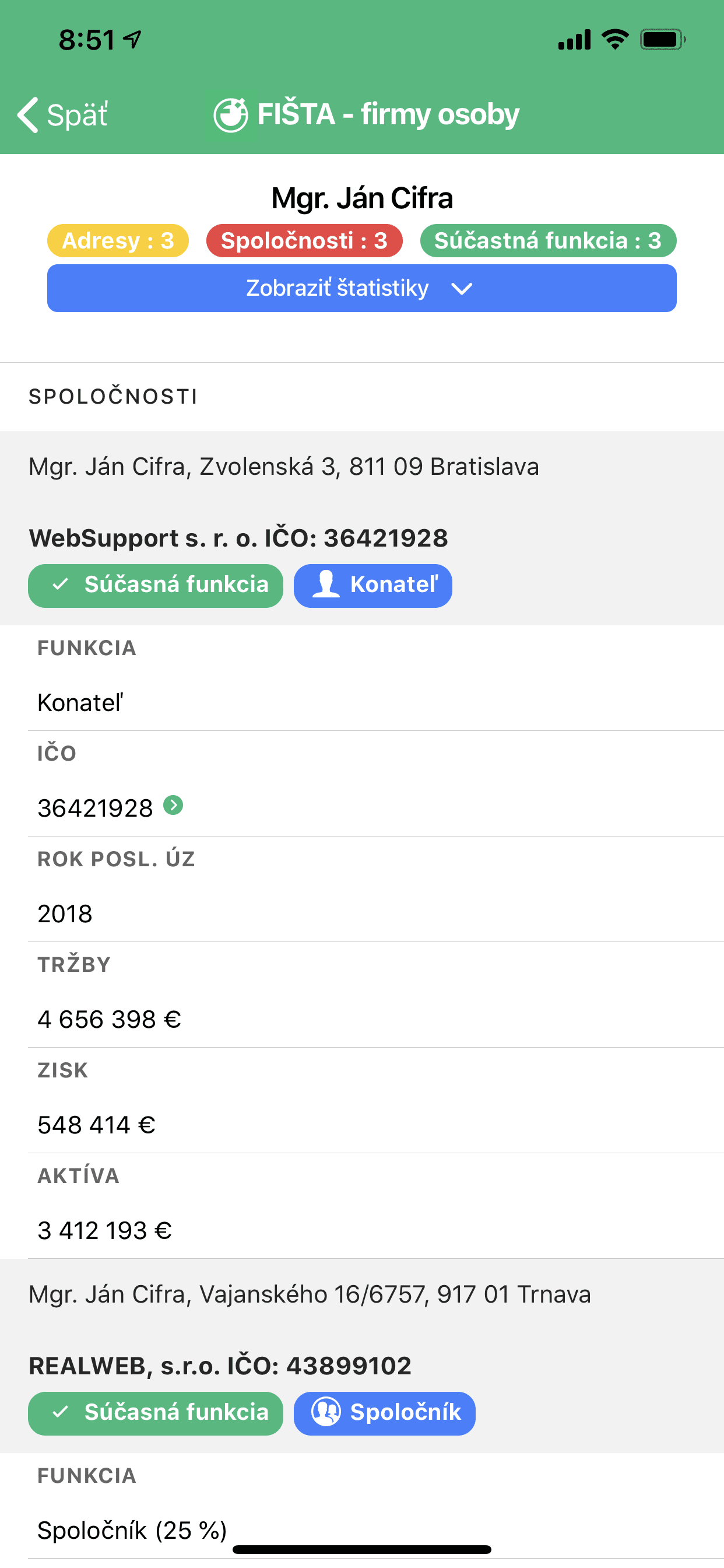Tap the Súčastná funkcia : 3 chip

(x=547, y=240)
